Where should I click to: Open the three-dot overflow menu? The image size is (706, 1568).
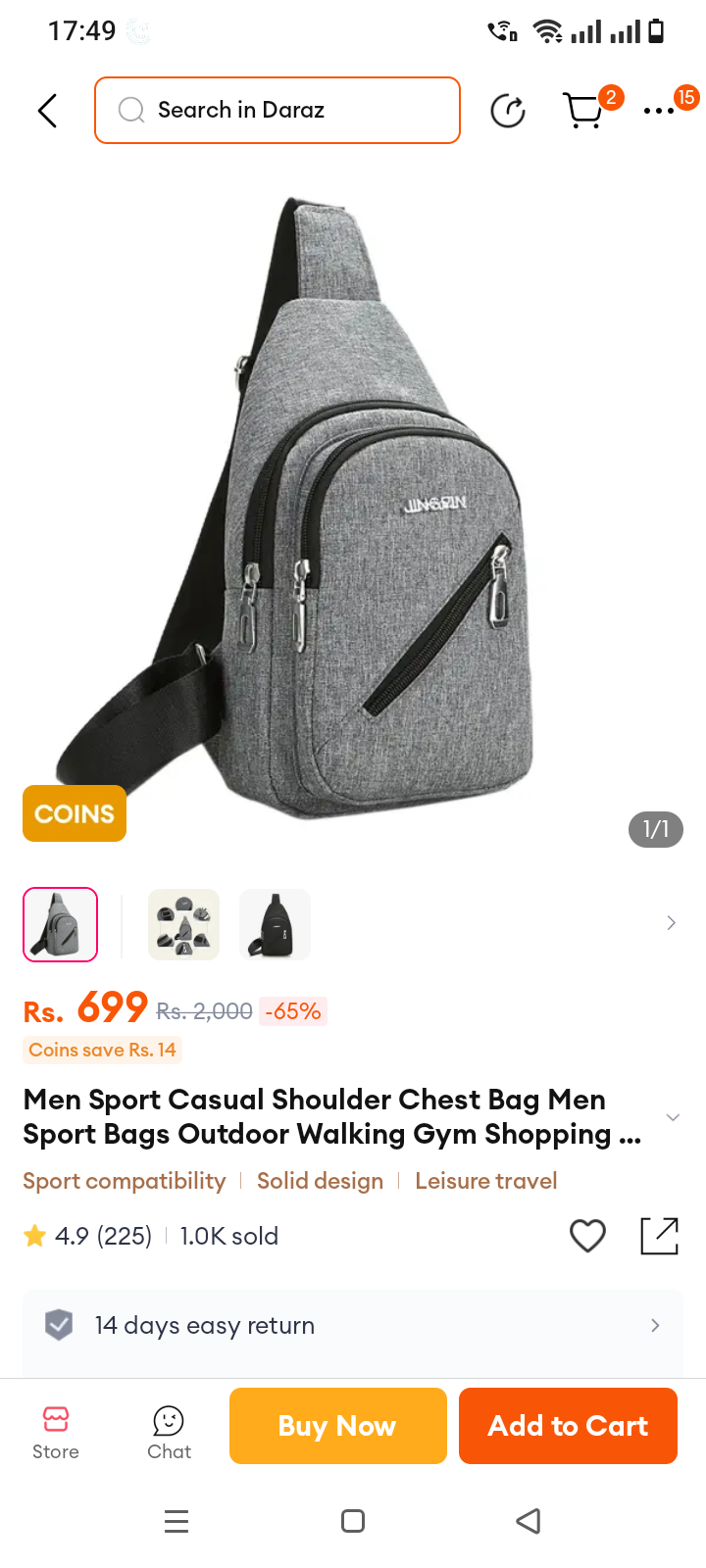[659, 111]
